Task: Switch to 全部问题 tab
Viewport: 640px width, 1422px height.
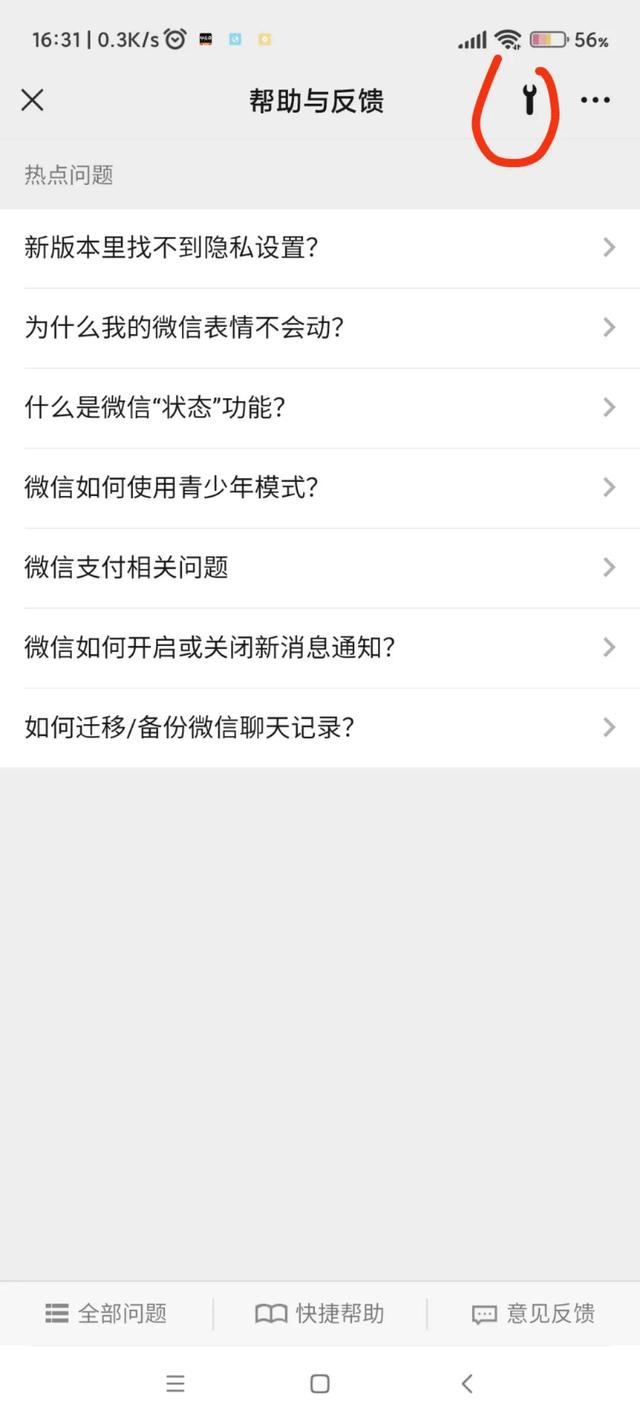Action: (x=106, y=1313)
